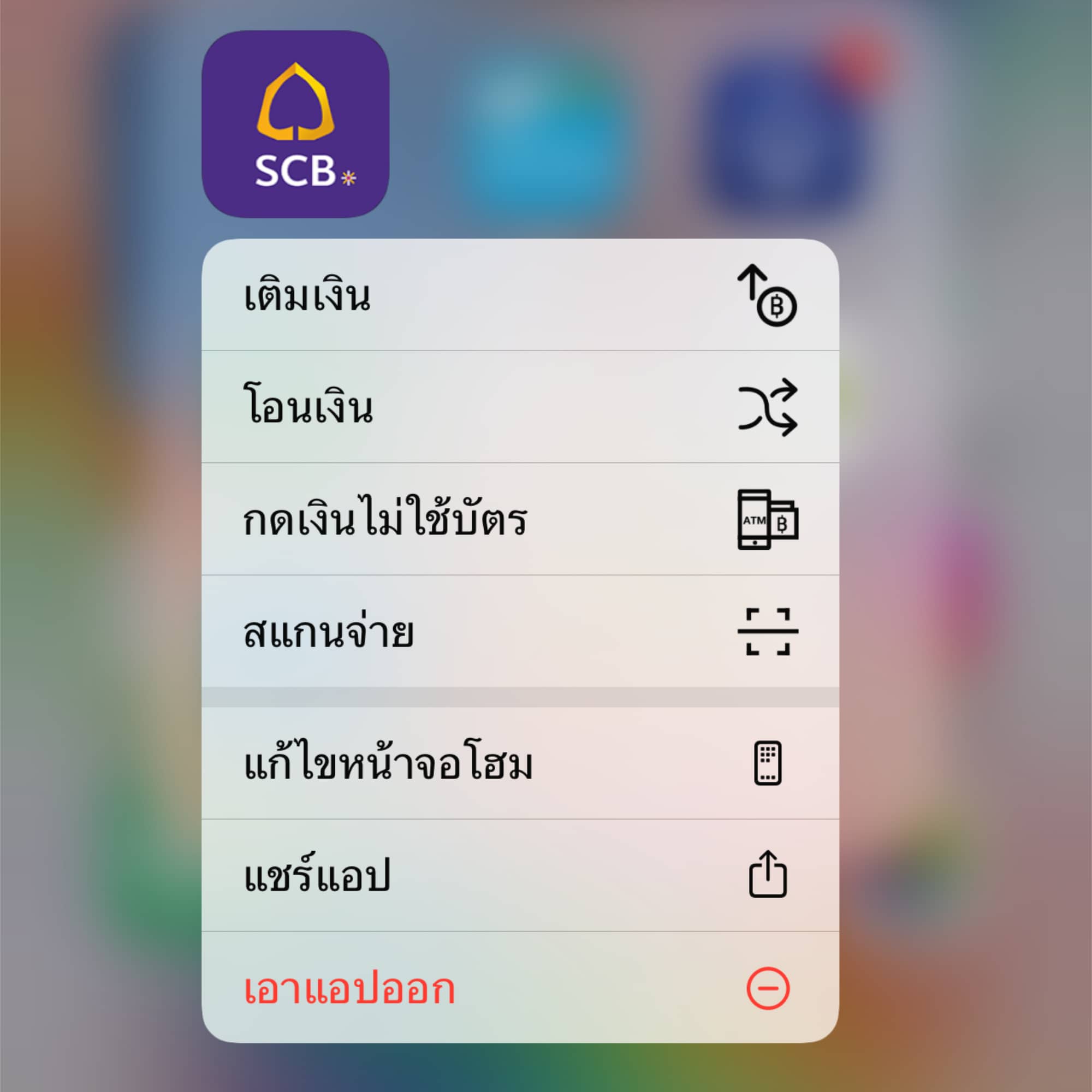Open กดเงินไม่ใช้บัตร cardless withdrawal
Screen dimensions: 1092x1092
520,519
